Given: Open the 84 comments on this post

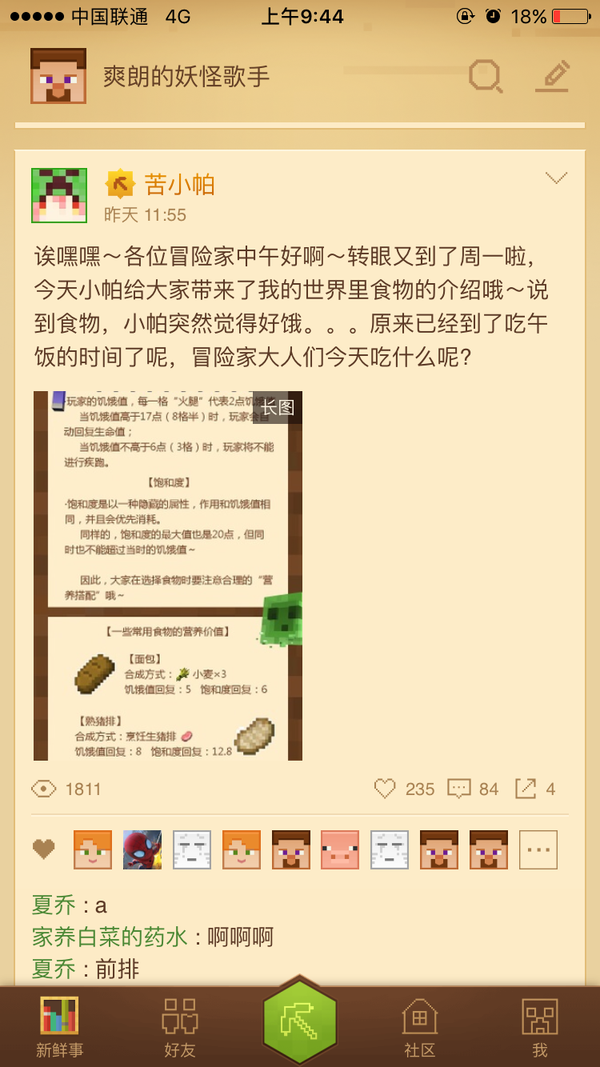Looking at the screenshot, I should point(459,789).
